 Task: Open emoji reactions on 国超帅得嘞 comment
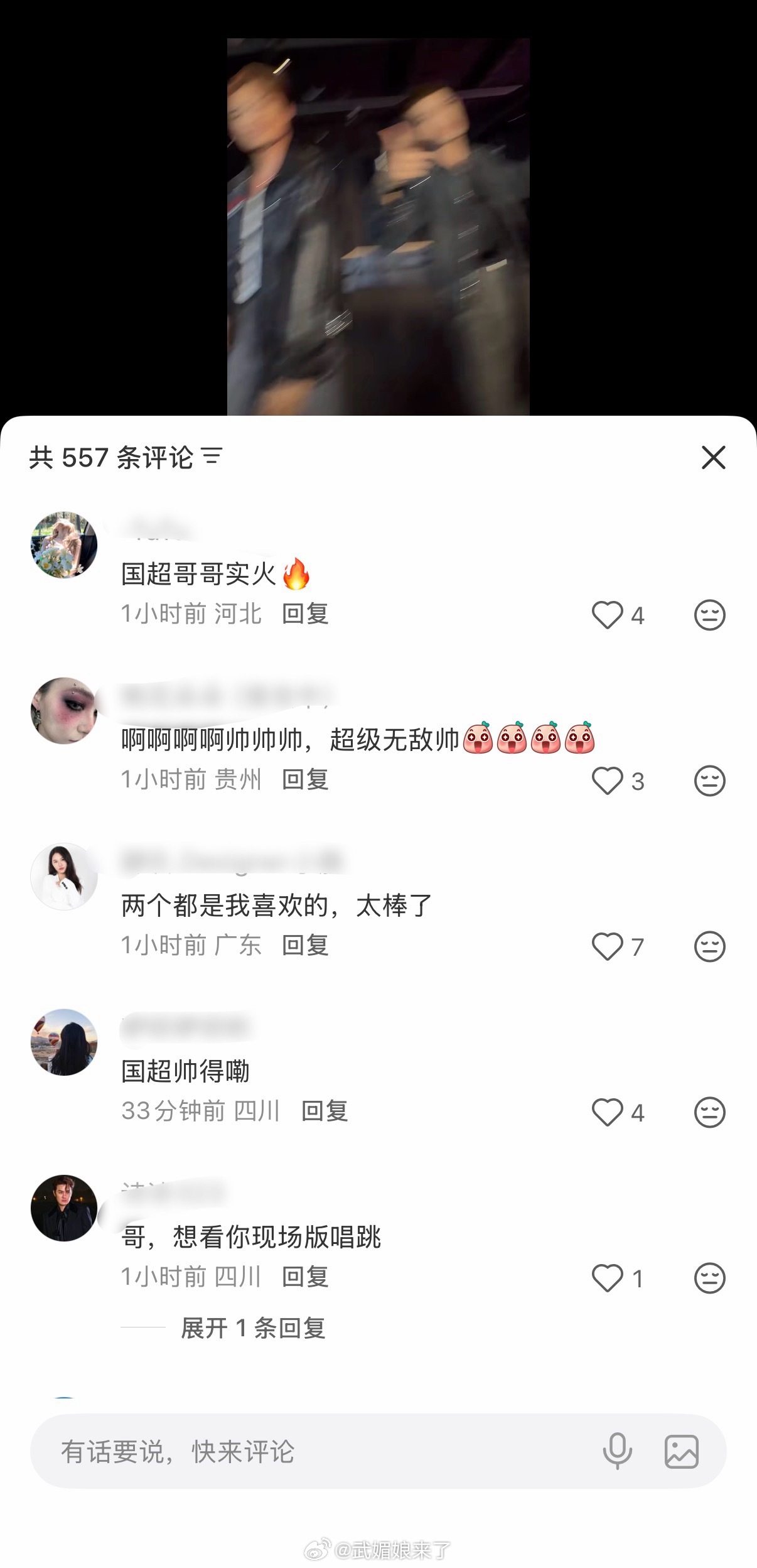(710, 1113)
